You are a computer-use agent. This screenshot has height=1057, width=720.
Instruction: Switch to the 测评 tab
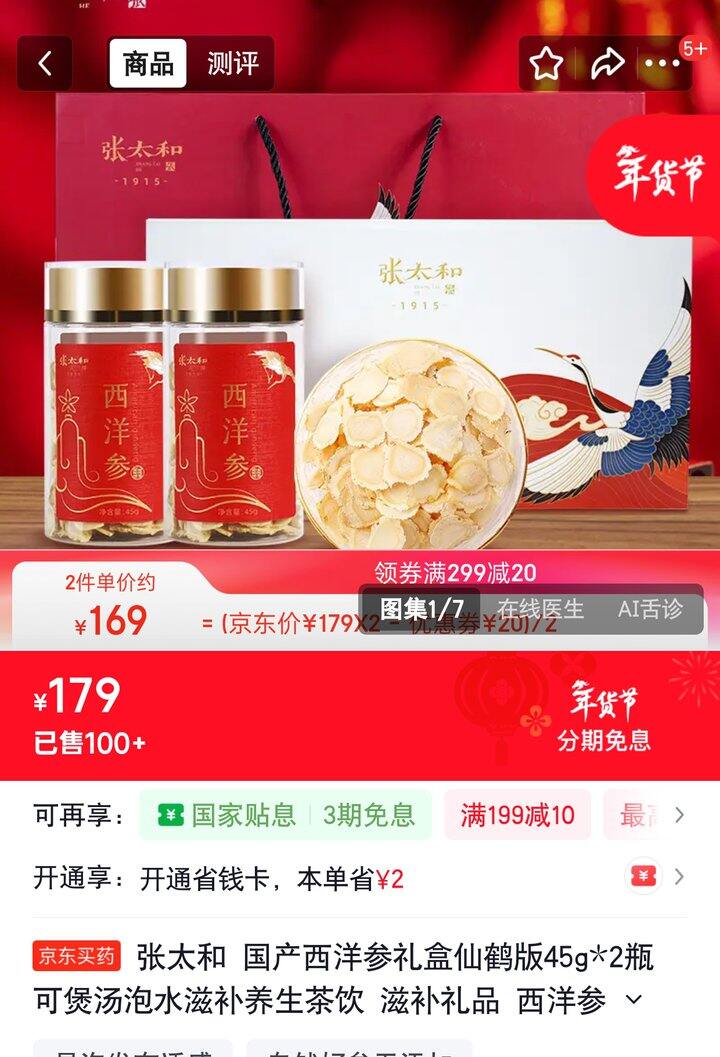(232, 64)
